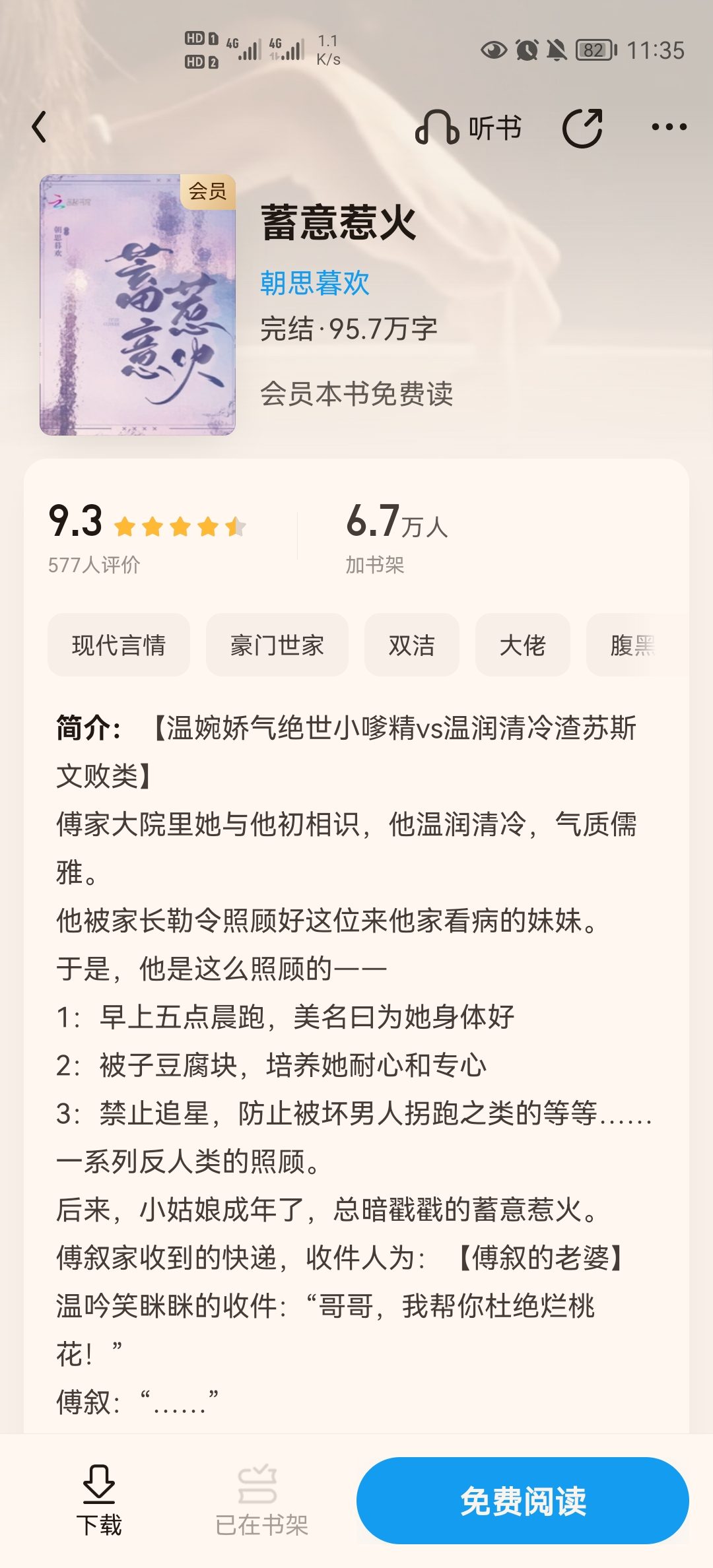713x1568 pixels.
Task: View the 9.3 rating reviews
Action: (x=147, y=537)
